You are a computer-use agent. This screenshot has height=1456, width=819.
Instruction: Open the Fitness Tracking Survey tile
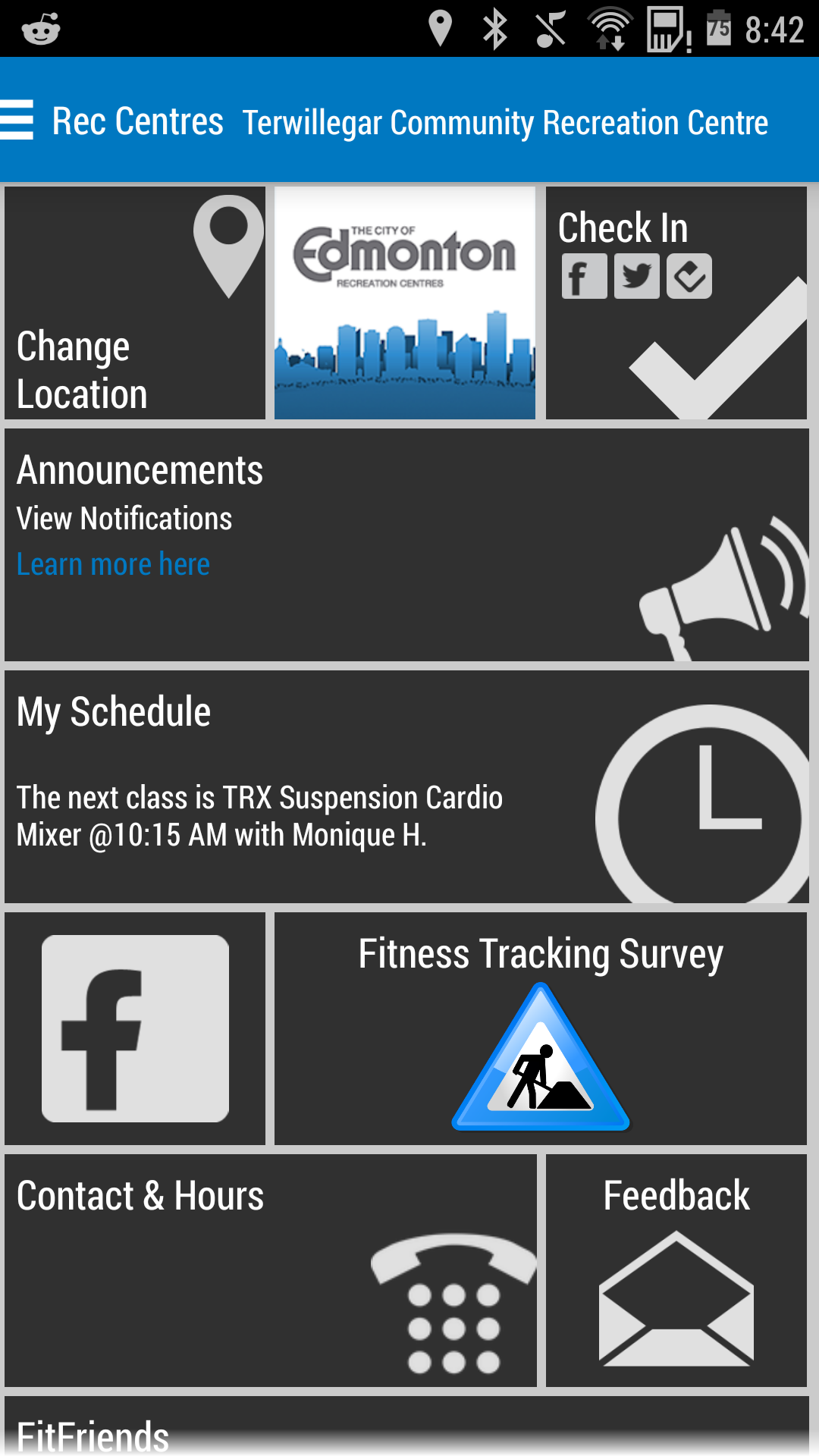[540, 1028]
